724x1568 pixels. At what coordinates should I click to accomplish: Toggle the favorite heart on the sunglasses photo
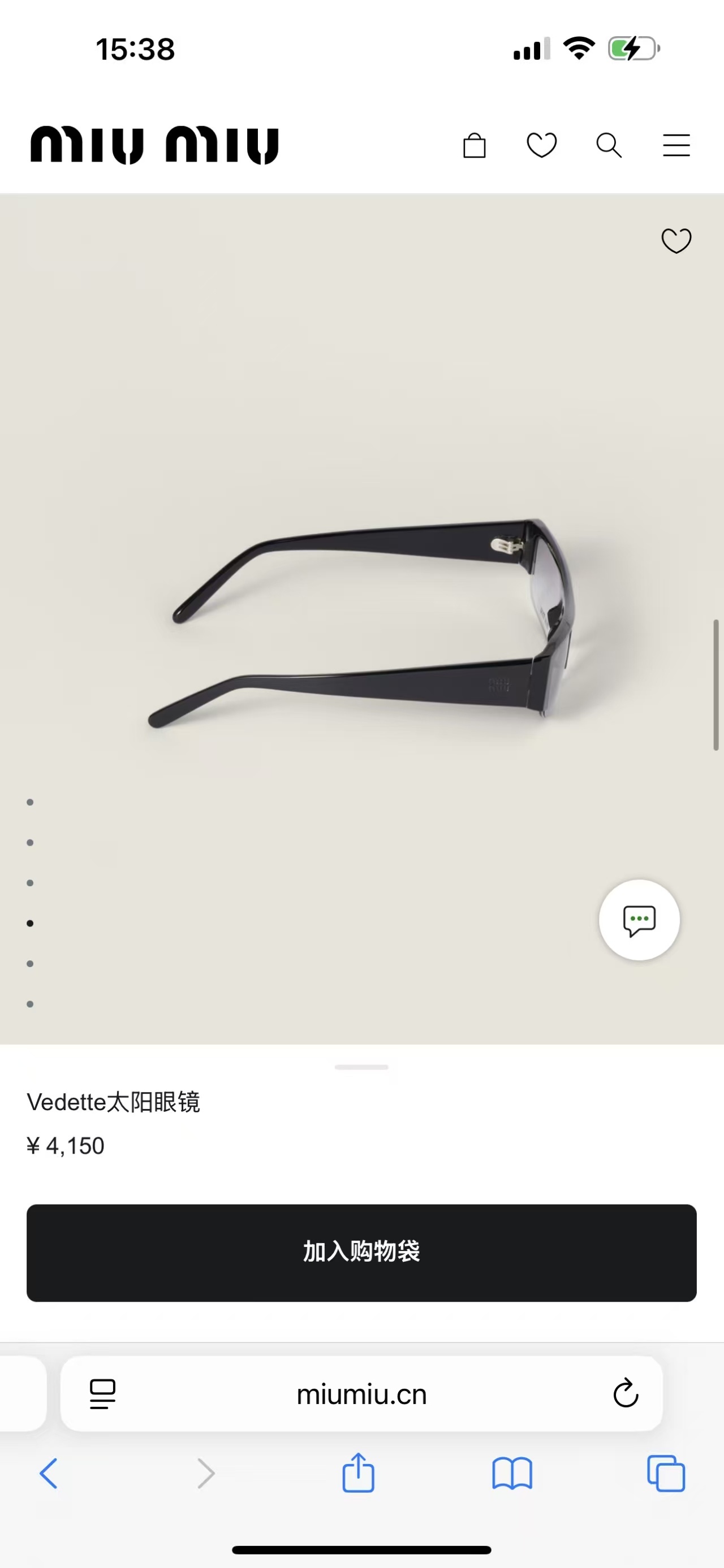(x=675, y=241)
